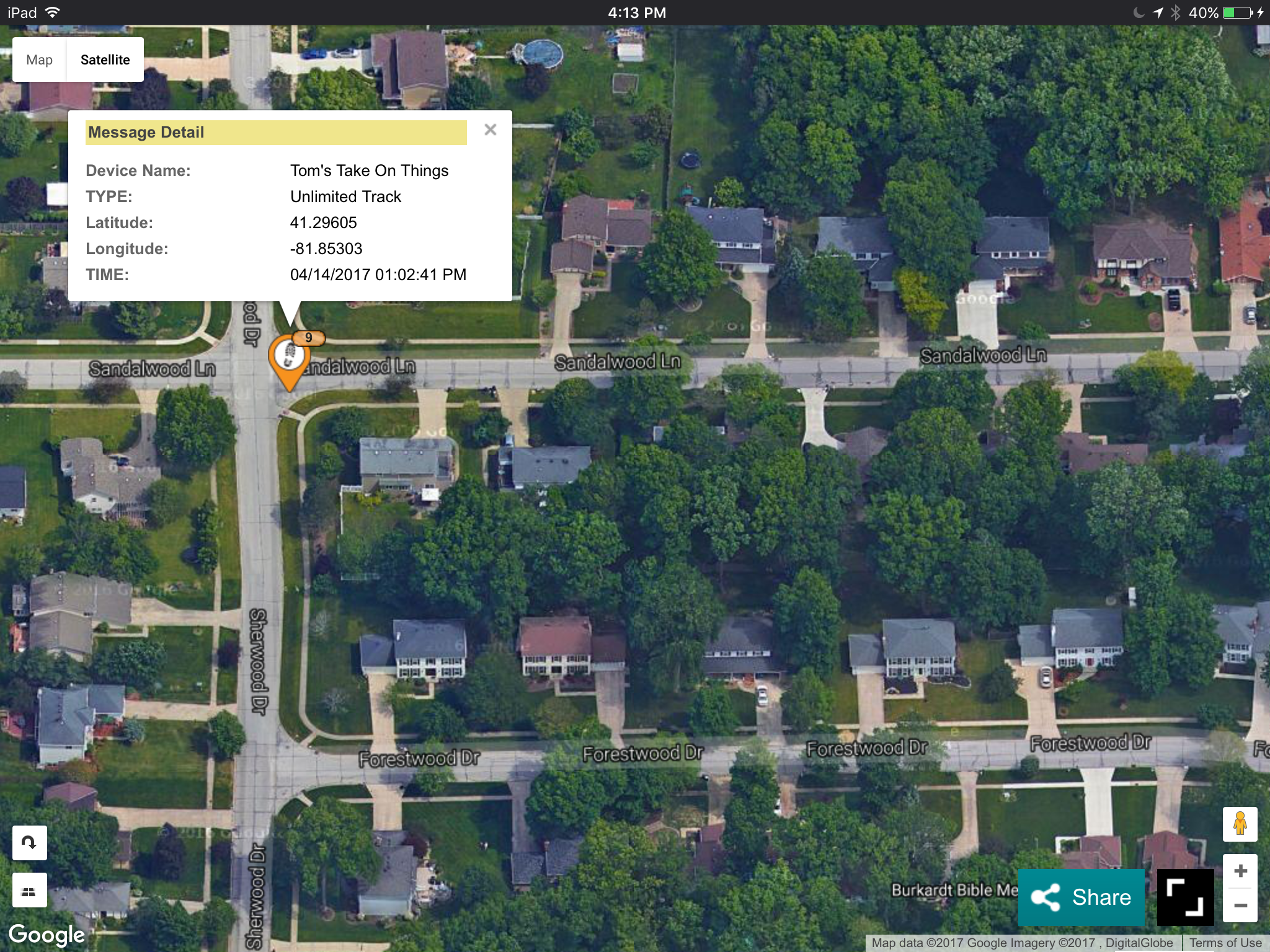Share this tracking map
Viewport: 1270px width, 952px height.
(1081, 897)
